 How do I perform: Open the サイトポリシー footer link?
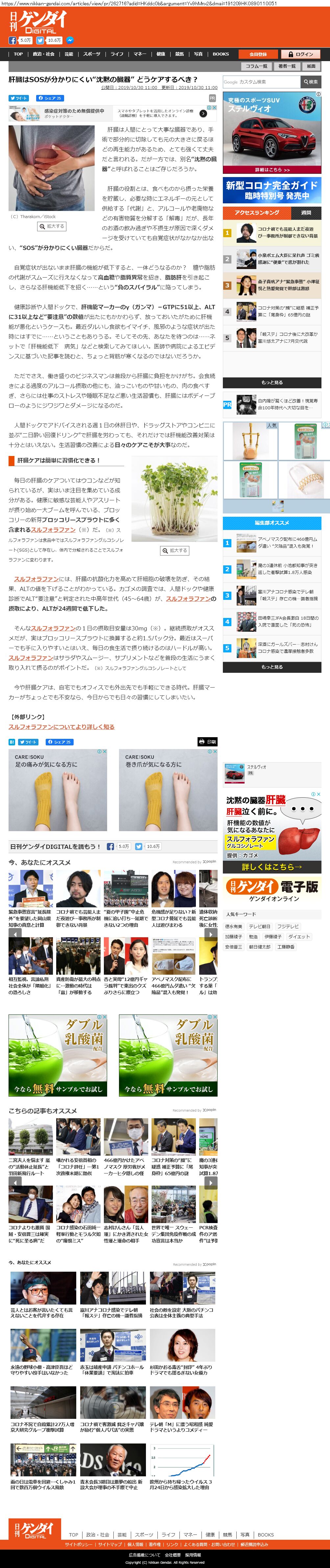point(79,1544)
